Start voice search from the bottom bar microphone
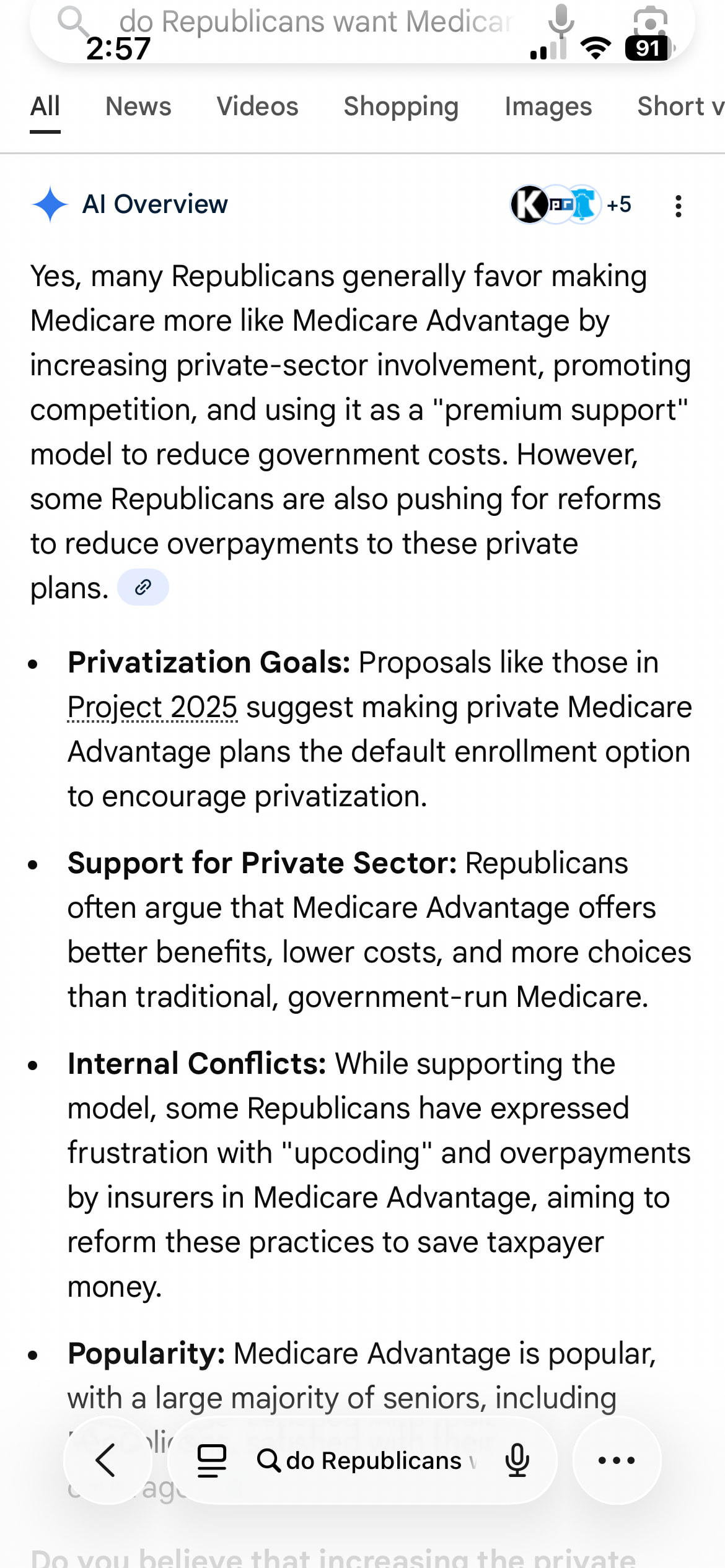 tap(517, 1460)
